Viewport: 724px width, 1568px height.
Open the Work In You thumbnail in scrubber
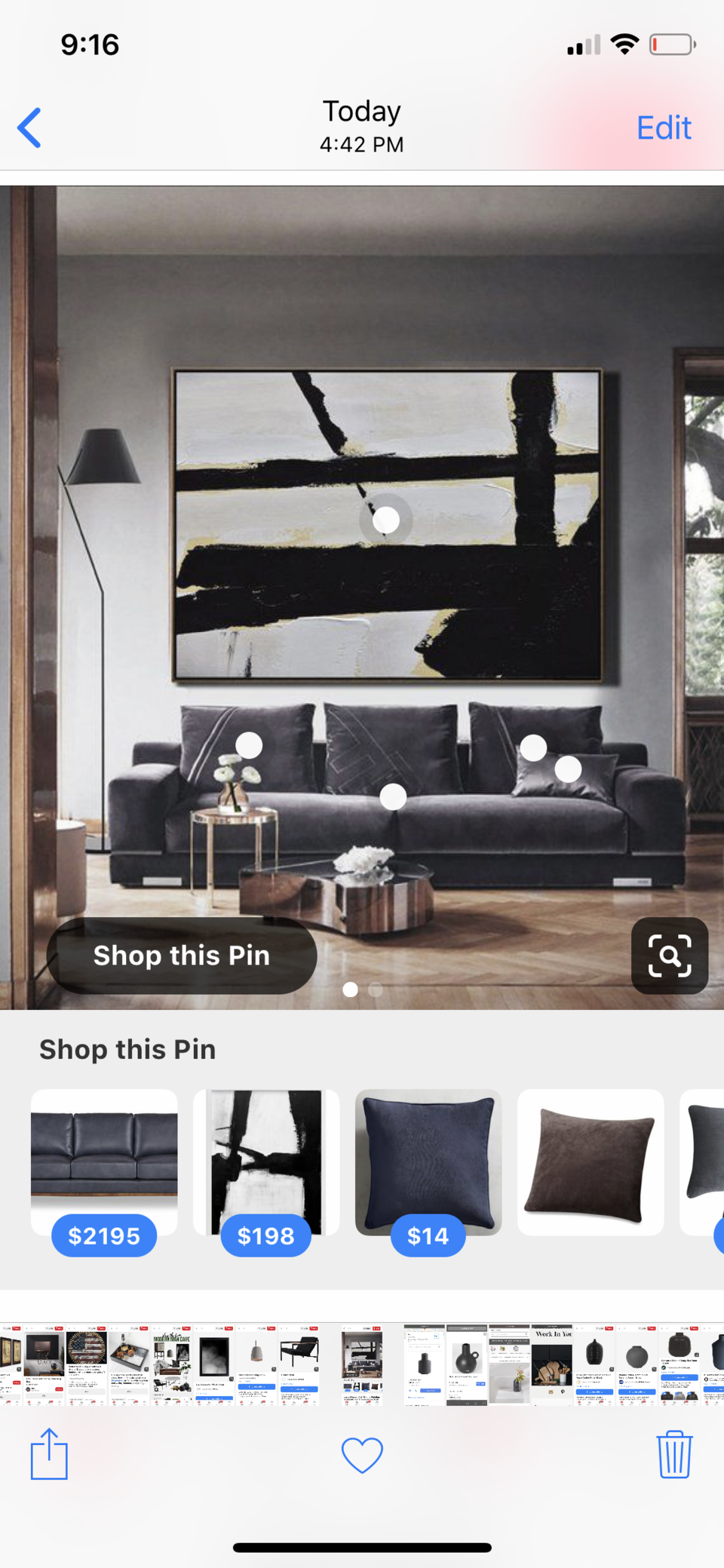(552, 1364)
